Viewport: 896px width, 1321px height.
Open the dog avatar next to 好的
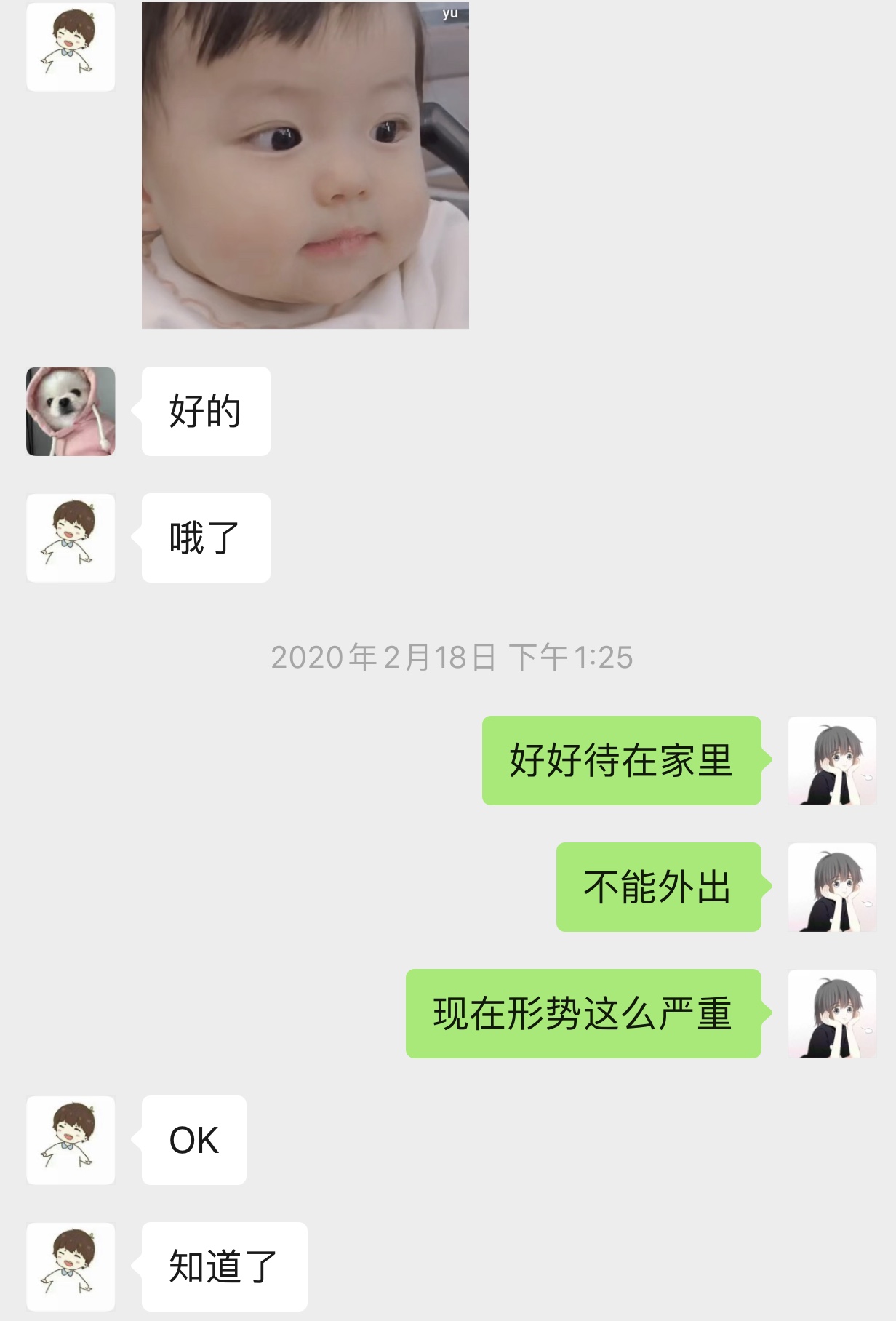71,412
